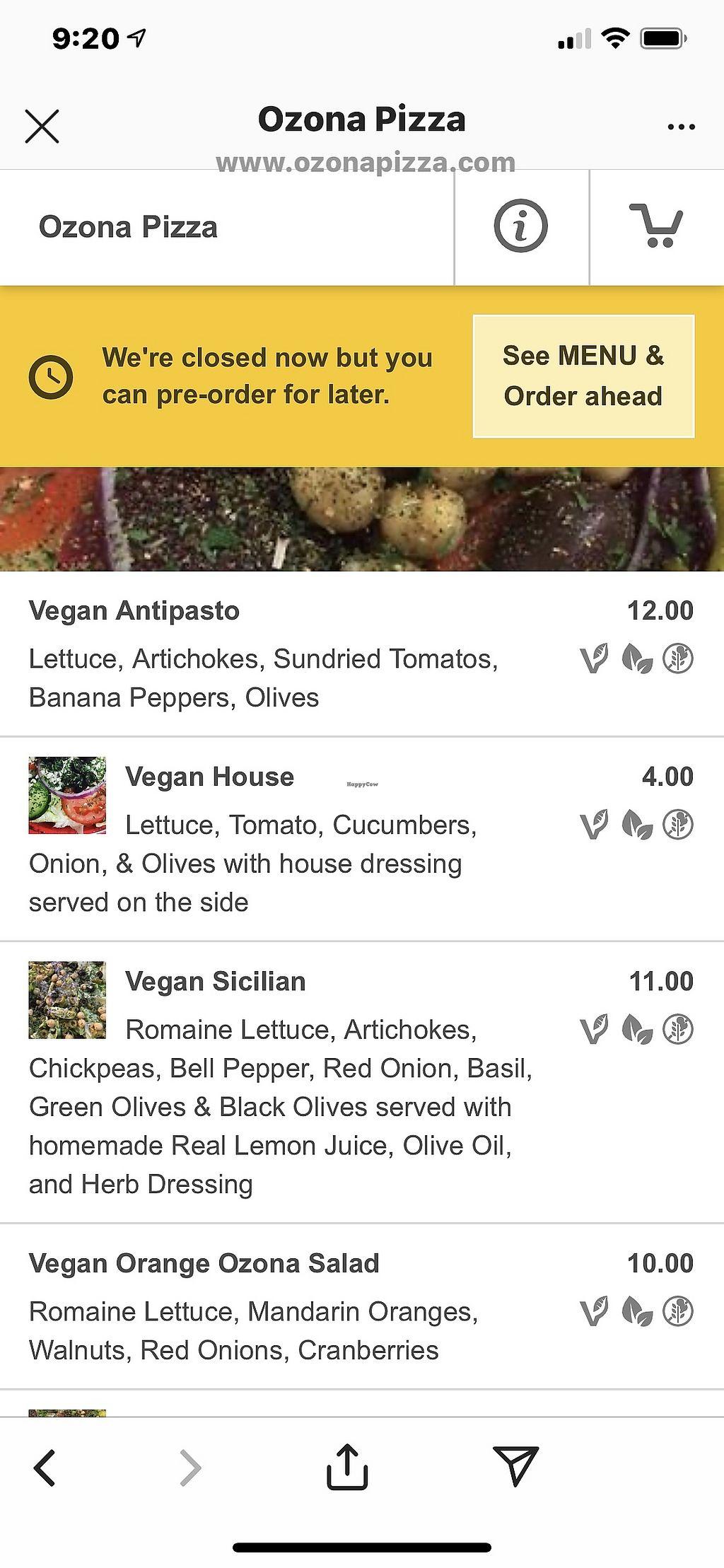Send this page in a direct message

515,1465
